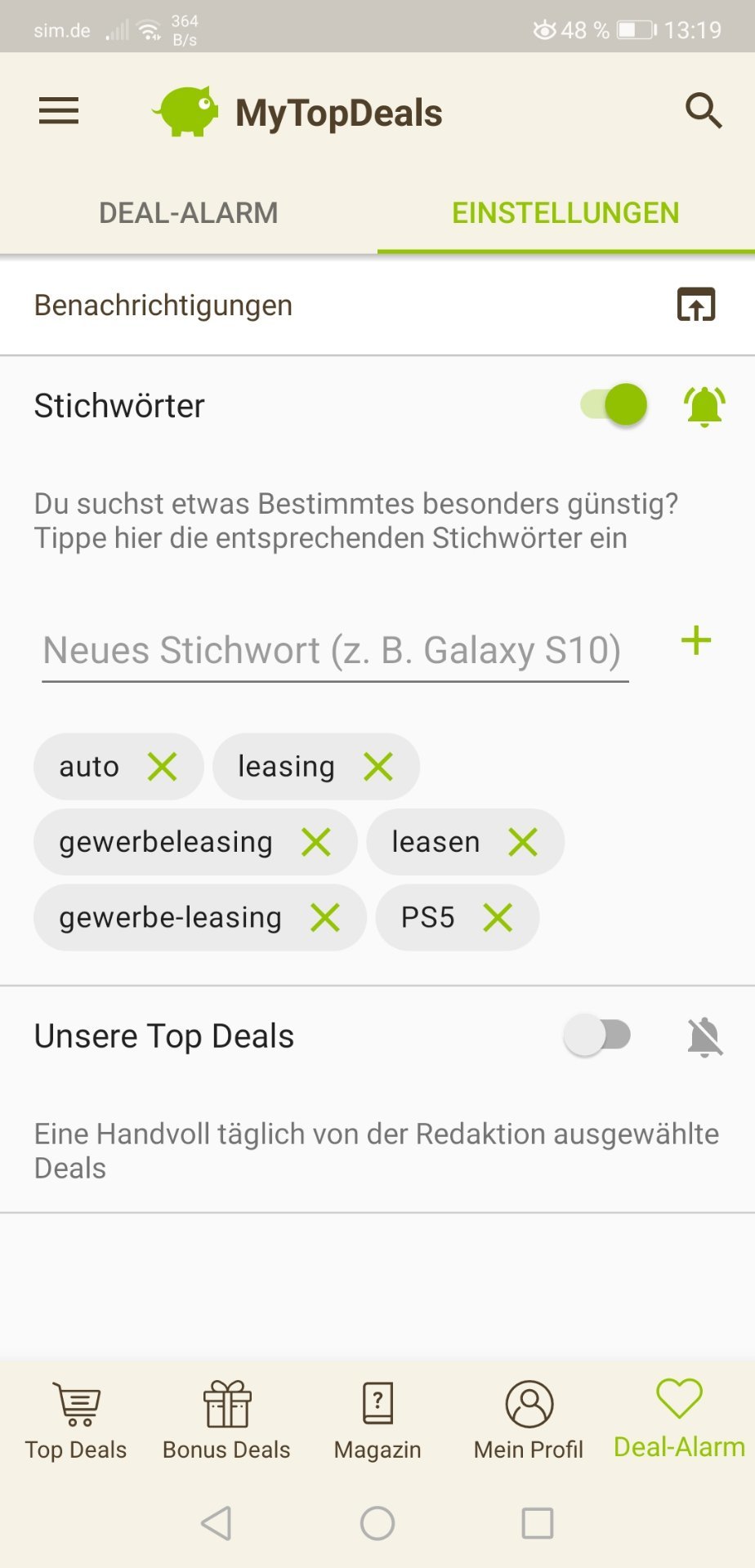Open search with the magnifier icon
This screenshot has width=755, height=1568.
point(703,111)
